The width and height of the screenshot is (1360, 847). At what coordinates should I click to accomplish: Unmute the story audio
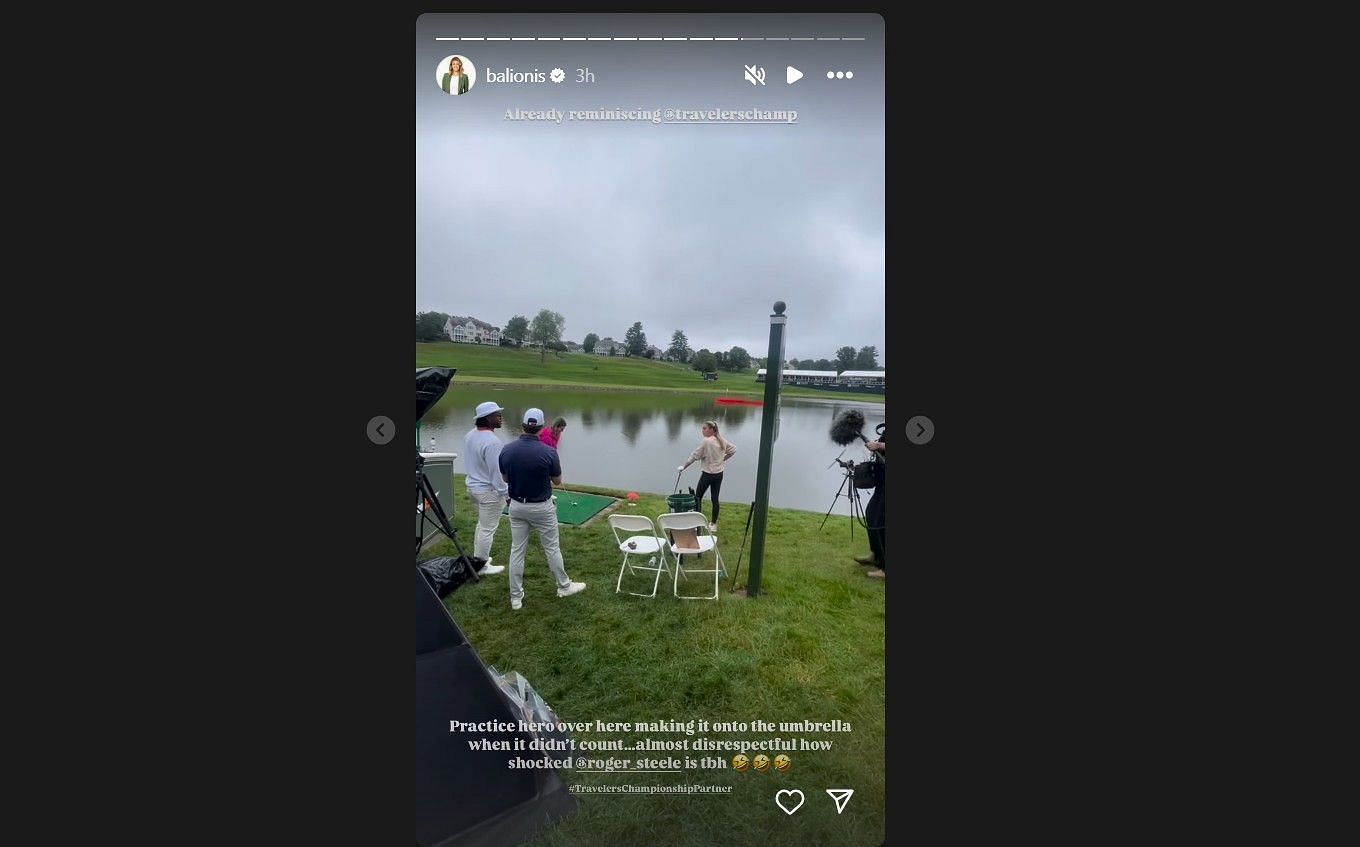[754, 75]
